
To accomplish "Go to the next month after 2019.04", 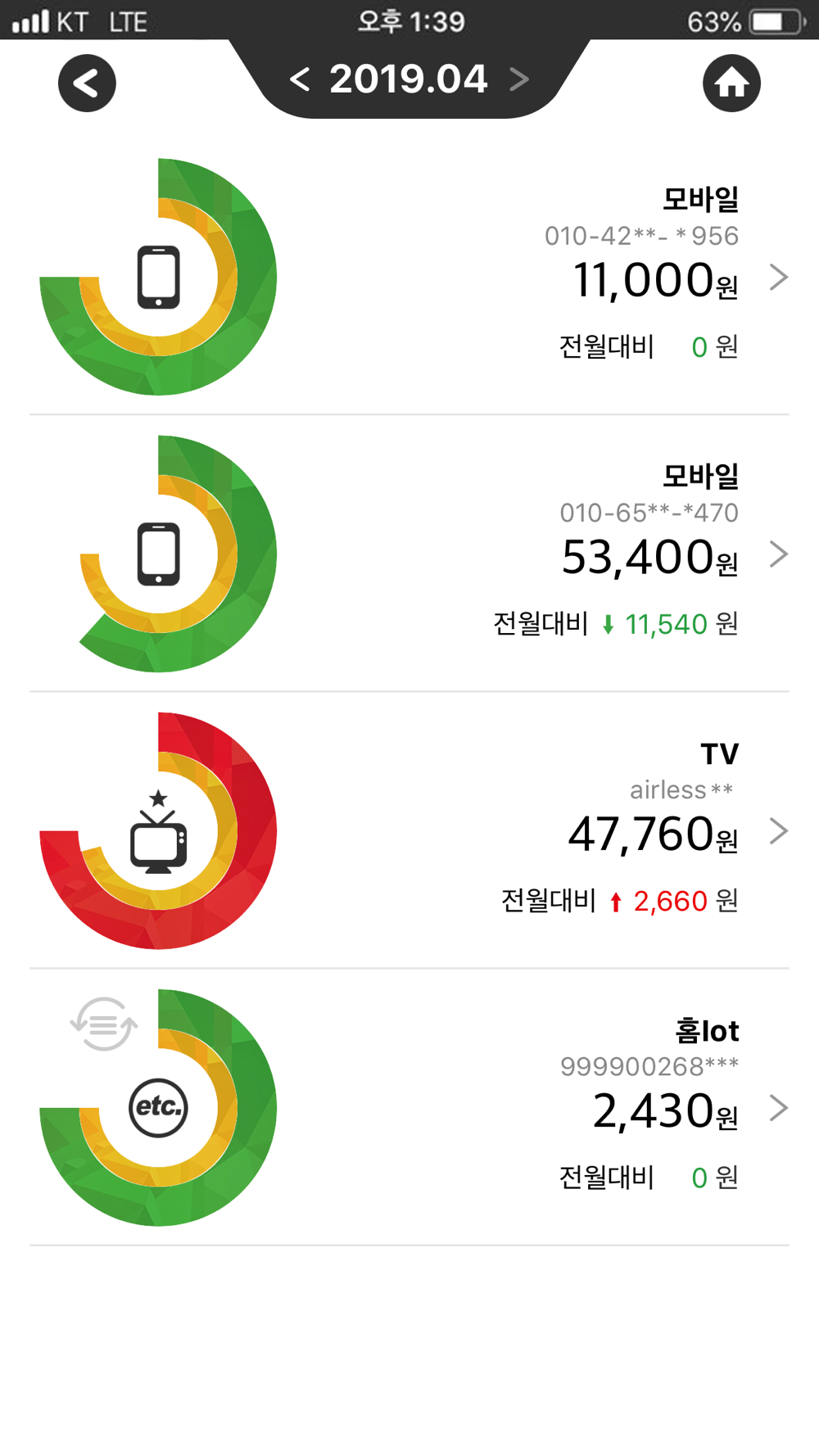I will point(519,79).
